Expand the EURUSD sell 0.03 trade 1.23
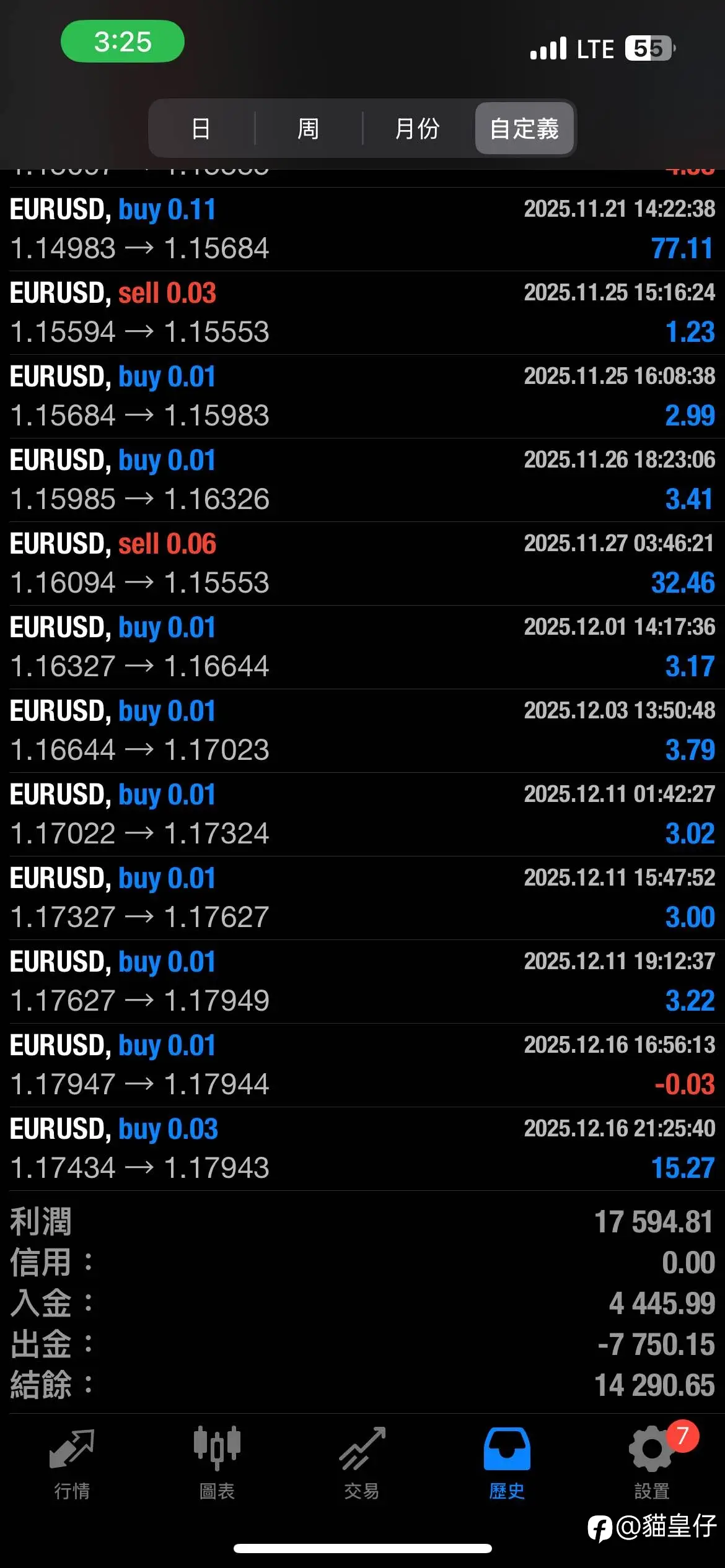The width and height of the screenshot is (725, 1568). pos(362,313)
